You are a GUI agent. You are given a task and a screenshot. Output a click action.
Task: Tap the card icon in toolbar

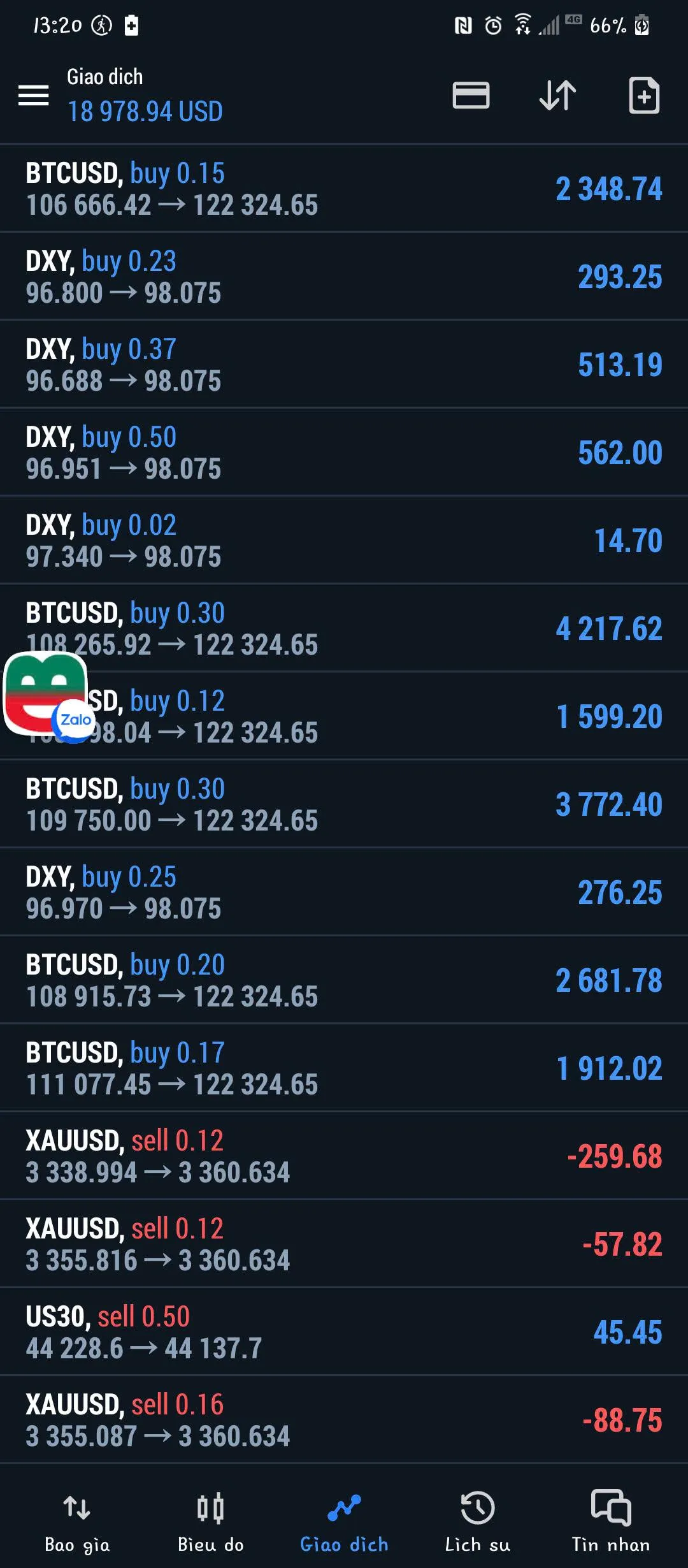coord(471,96)
